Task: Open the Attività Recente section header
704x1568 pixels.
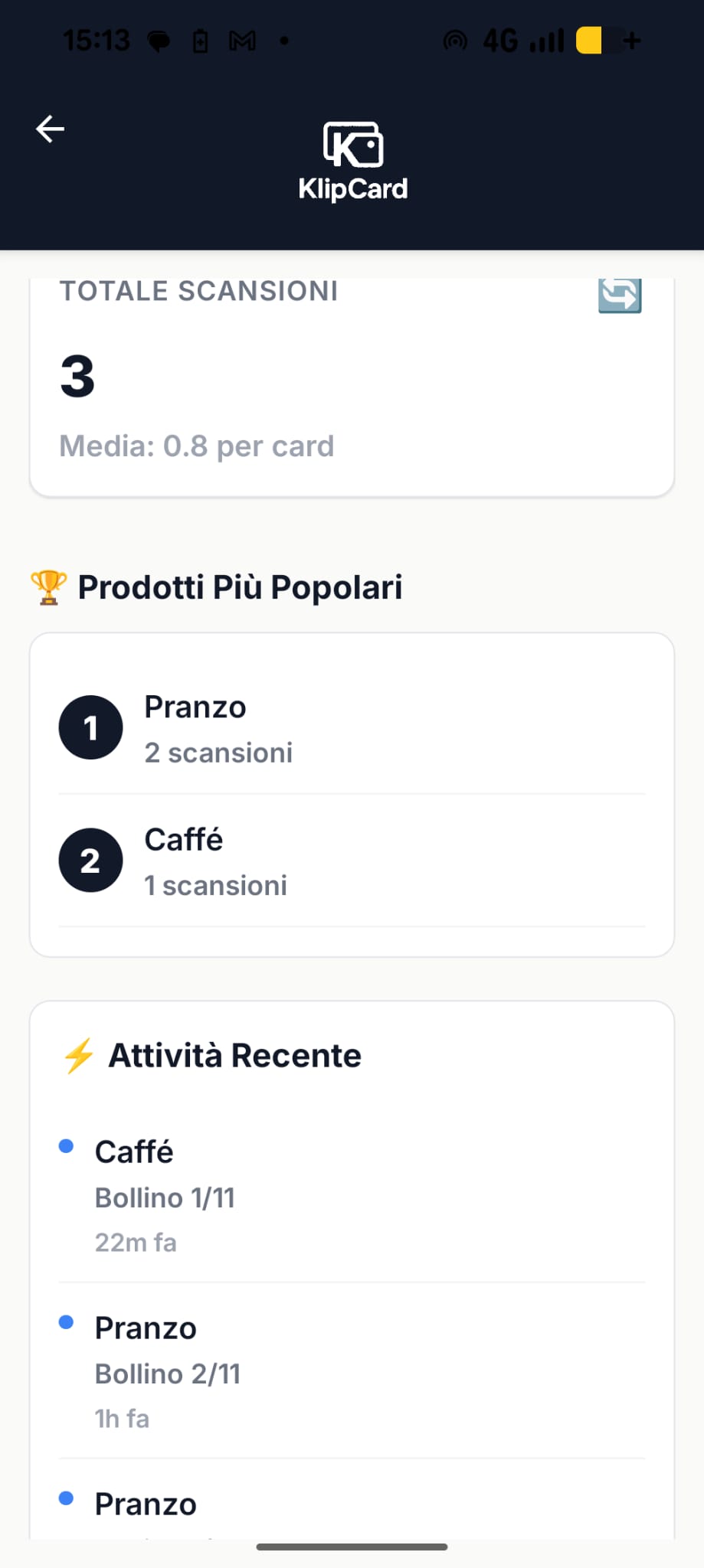Action: tap(235, 1055)
